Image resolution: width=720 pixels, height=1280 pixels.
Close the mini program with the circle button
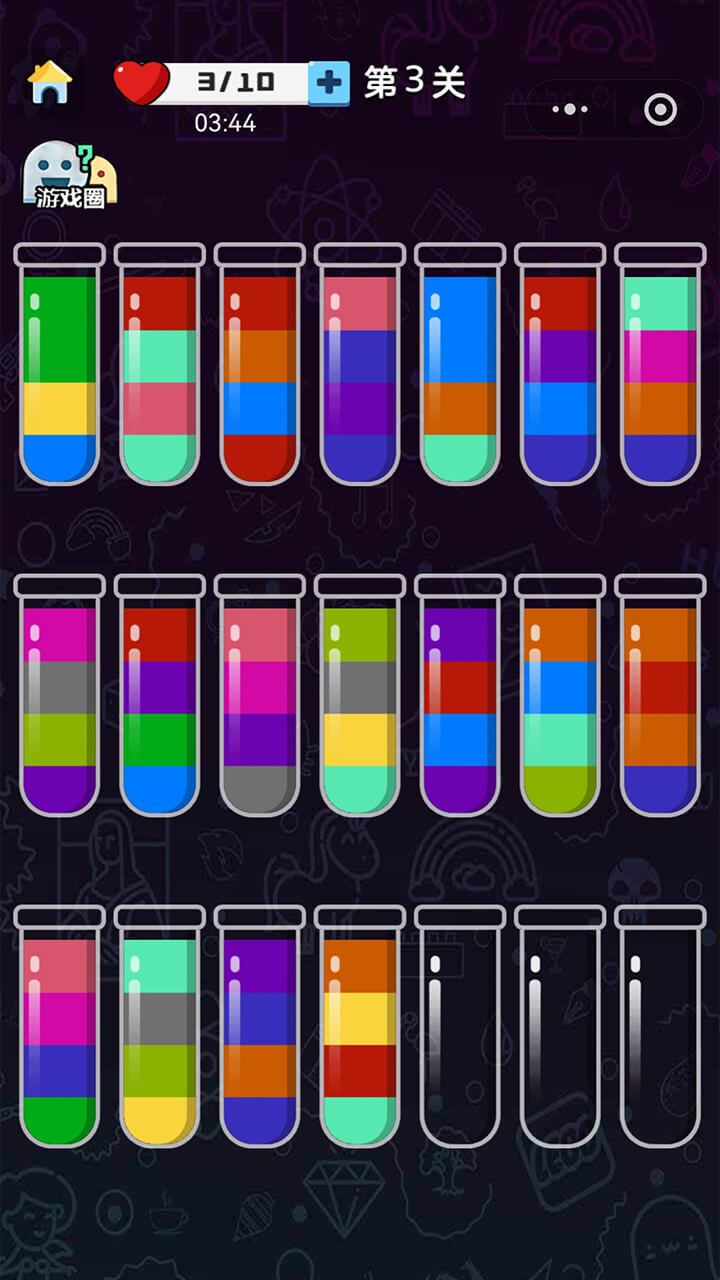(660, 109)
